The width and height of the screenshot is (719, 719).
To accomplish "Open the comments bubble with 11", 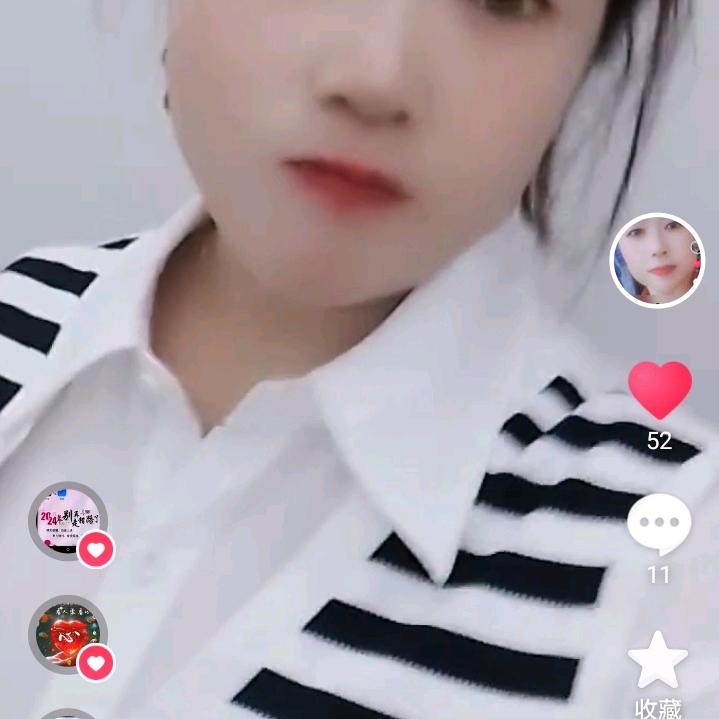I will click(659, 524).
